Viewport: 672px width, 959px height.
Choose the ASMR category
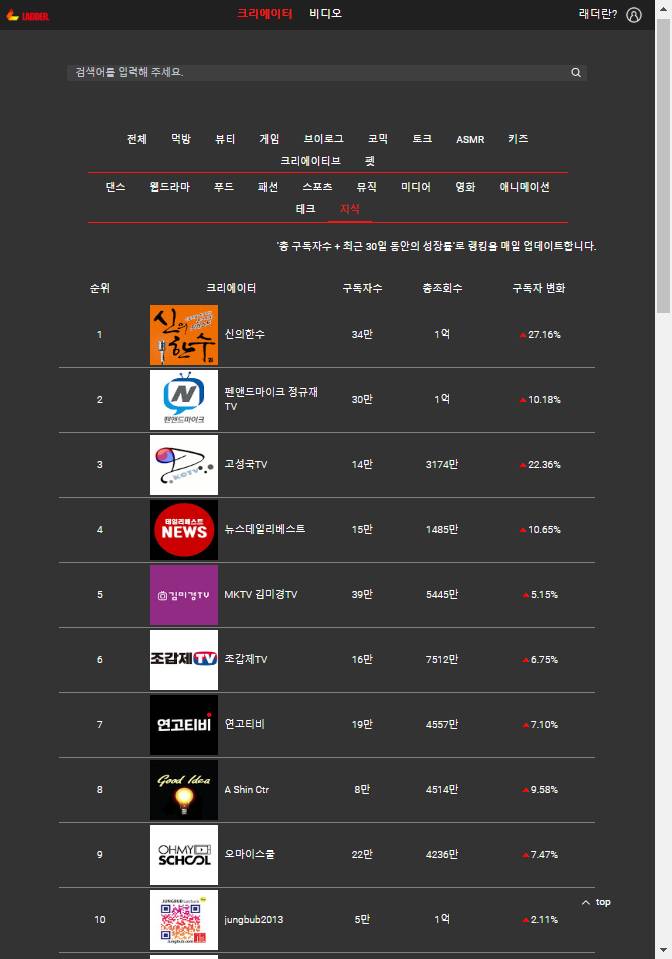(470, 139)
